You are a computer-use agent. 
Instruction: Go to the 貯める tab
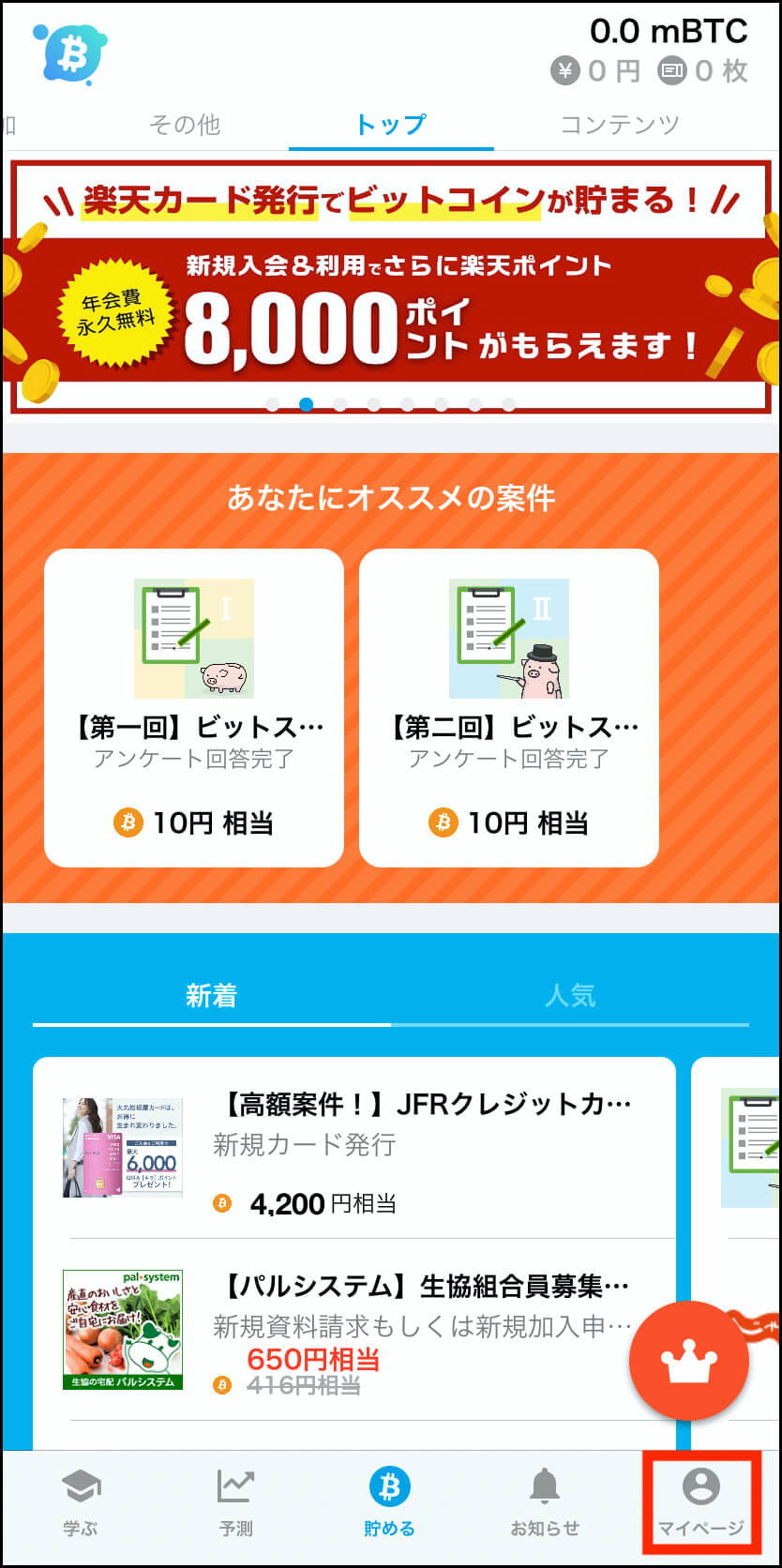point(390,1502)
